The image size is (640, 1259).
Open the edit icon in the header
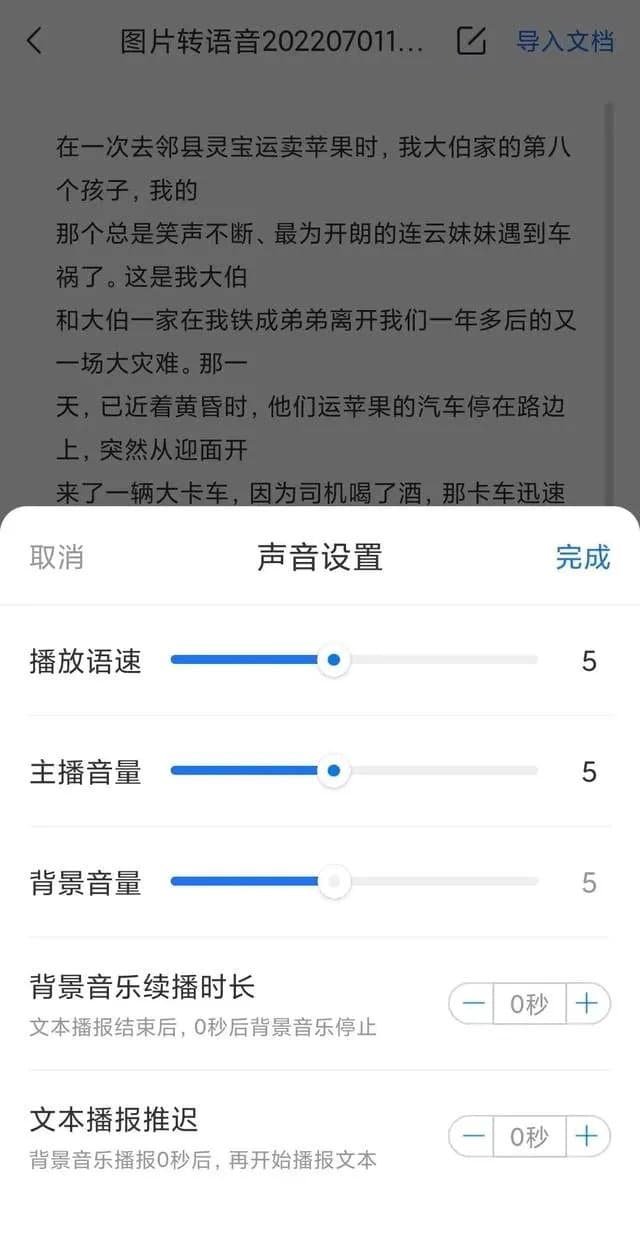471,41
